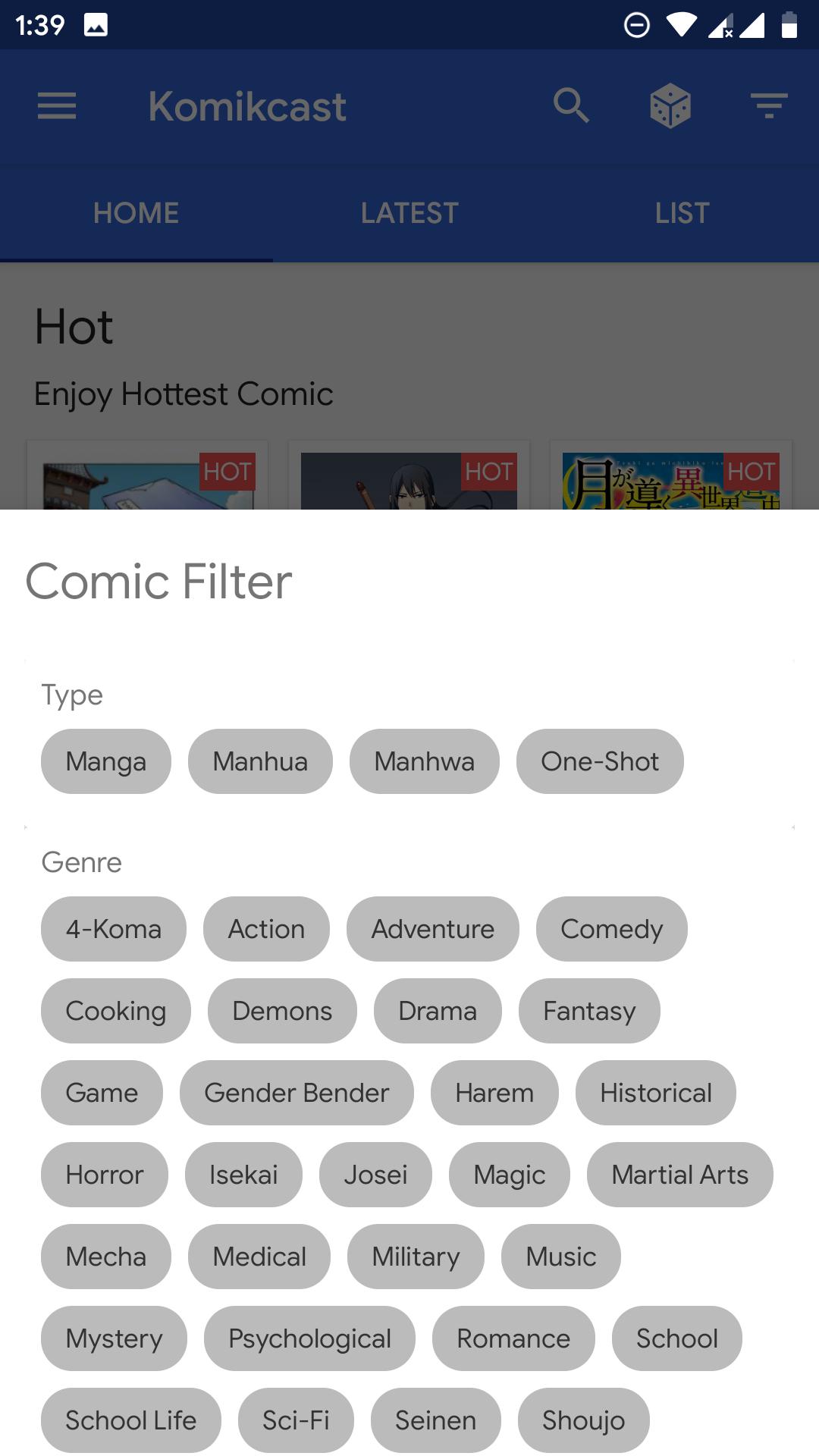Select the One-Shot type chip
Screen dimensions: 819x1456
pos(600,761)
